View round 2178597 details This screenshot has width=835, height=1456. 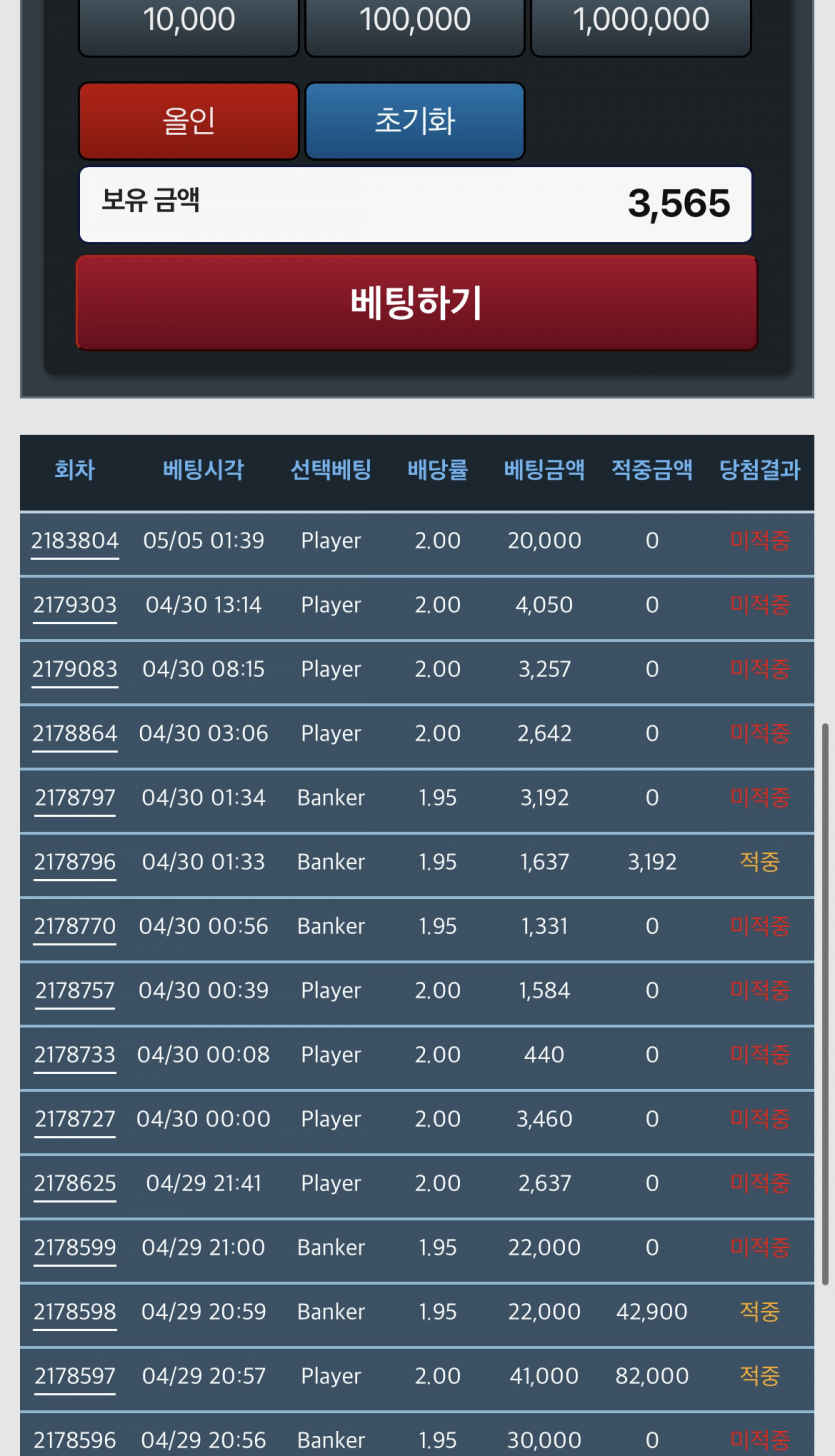click(x=75, y=1376)
